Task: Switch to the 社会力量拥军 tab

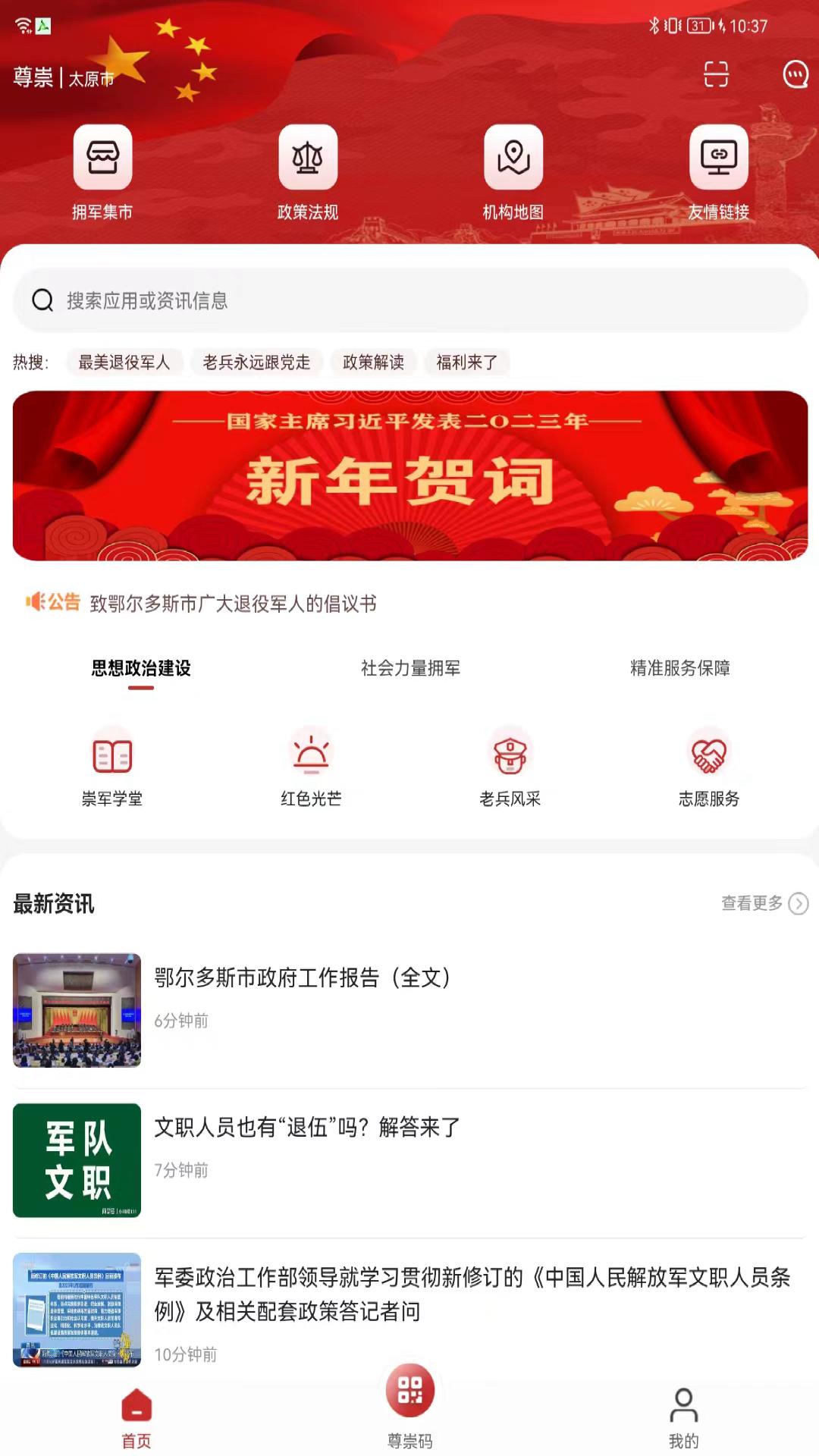Action: click(410, 668)
